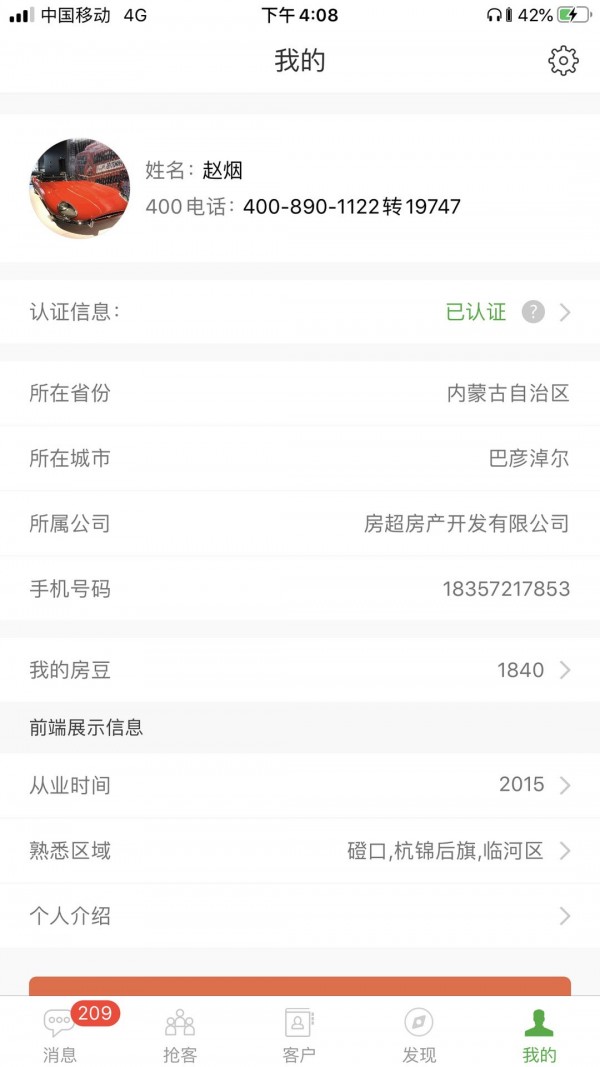Edit 从业时间 years of experience
The image size is (600, 1067).
point(300,785)
